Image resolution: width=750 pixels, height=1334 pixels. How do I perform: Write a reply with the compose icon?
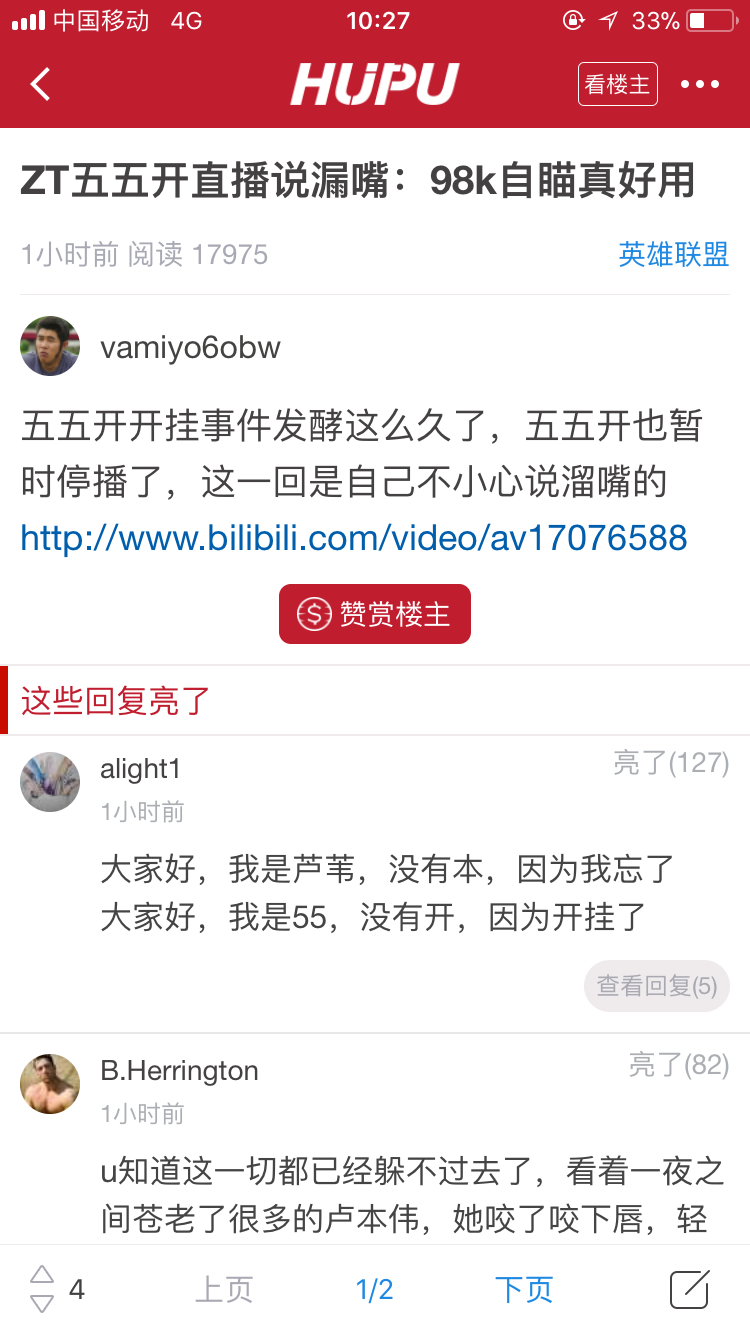[690, 1289]
